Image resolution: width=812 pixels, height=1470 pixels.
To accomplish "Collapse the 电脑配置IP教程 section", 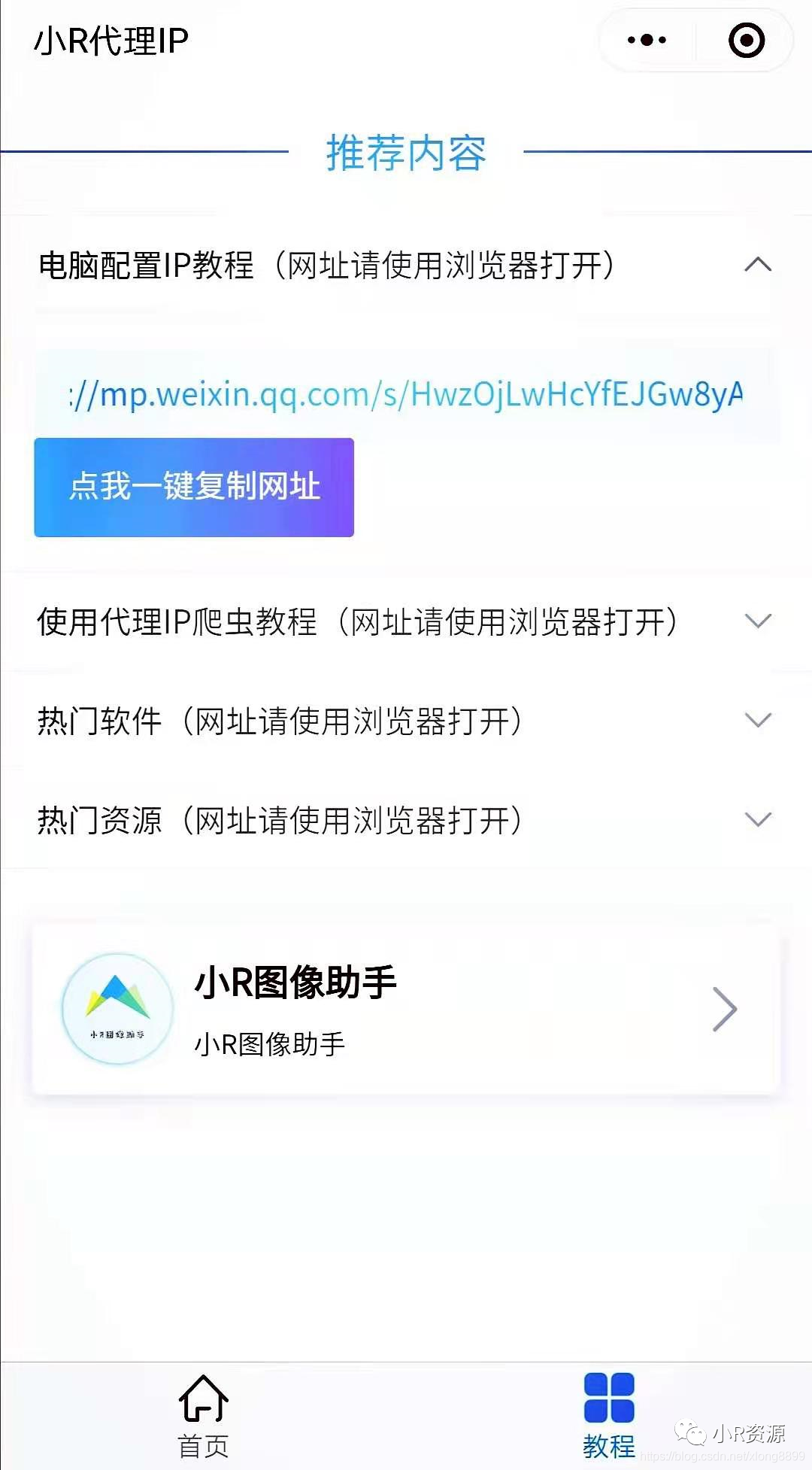I will pos(406,265).
